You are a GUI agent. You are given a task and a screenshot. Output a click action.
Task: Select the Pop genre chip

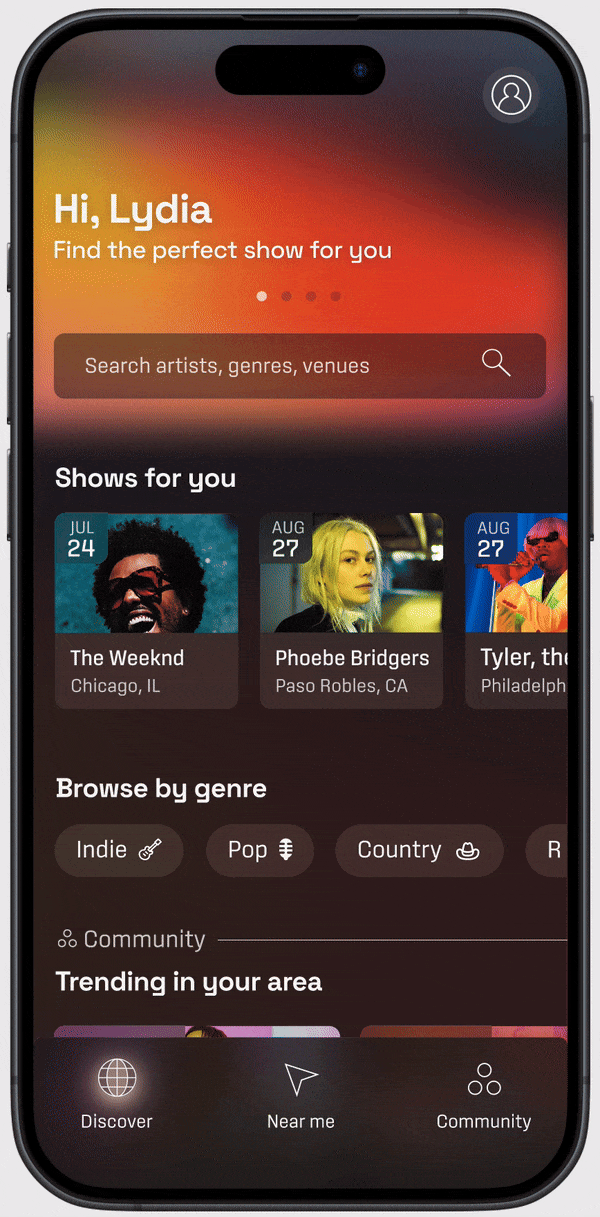(x=260, y=850)
